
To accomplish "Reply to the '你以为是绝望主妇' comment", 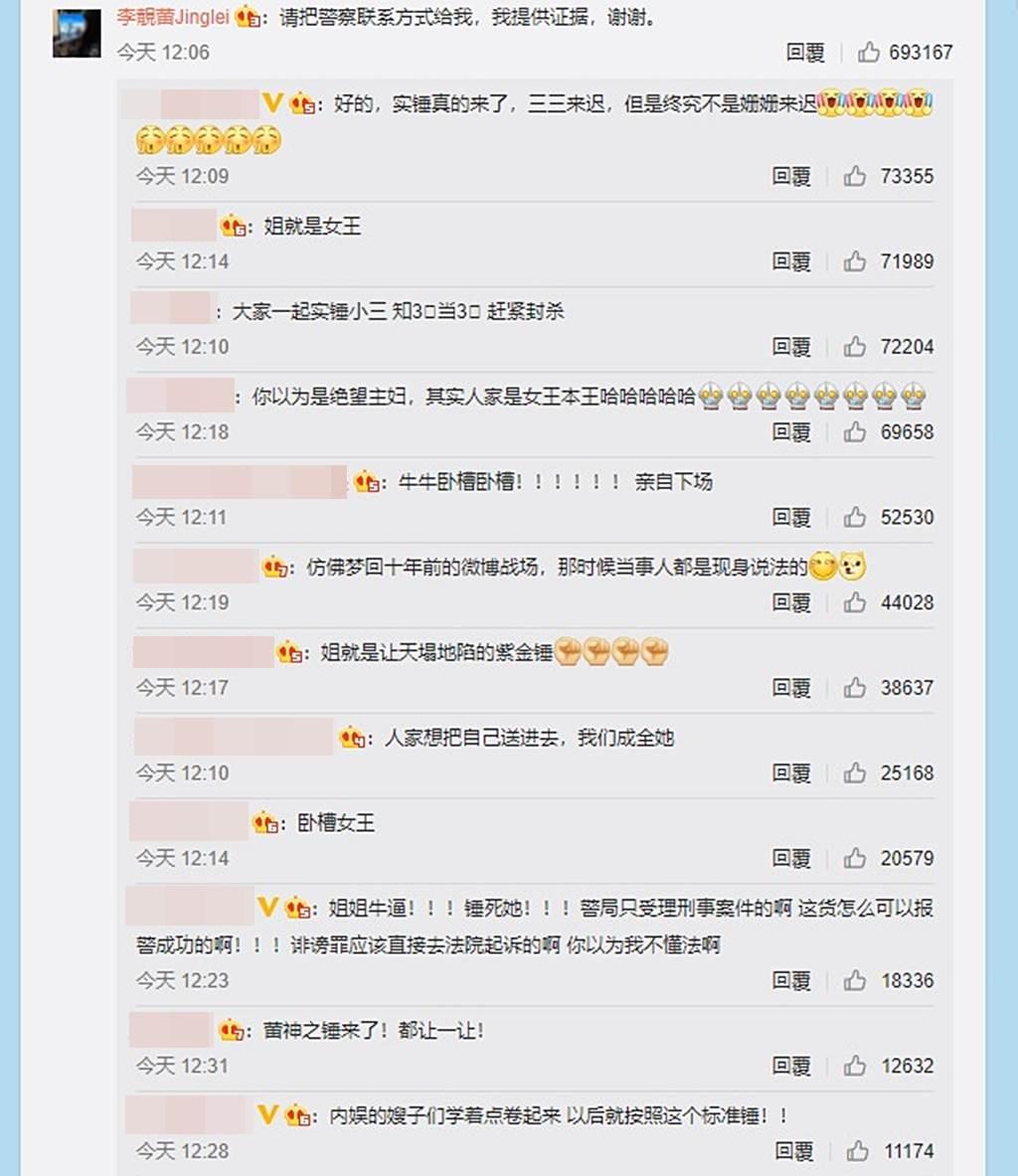I will click(791, 432).
